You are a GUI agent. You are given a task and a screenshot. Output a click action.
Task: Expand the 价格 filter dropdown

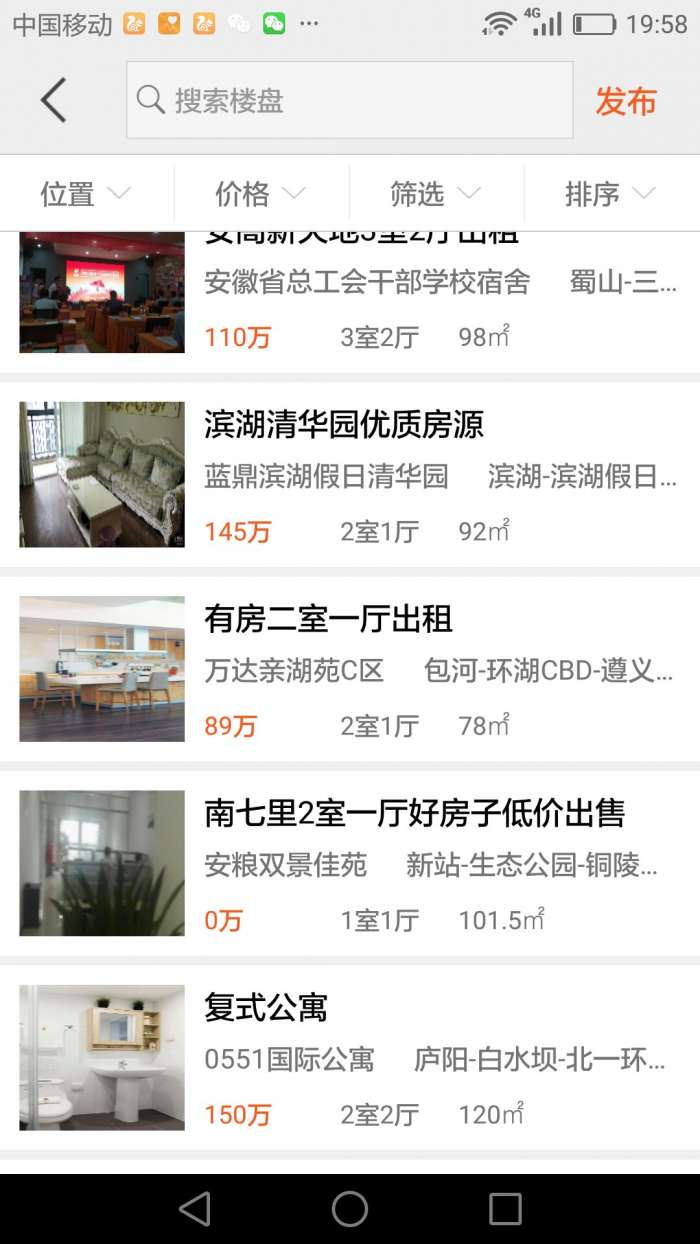pos(261,194)
